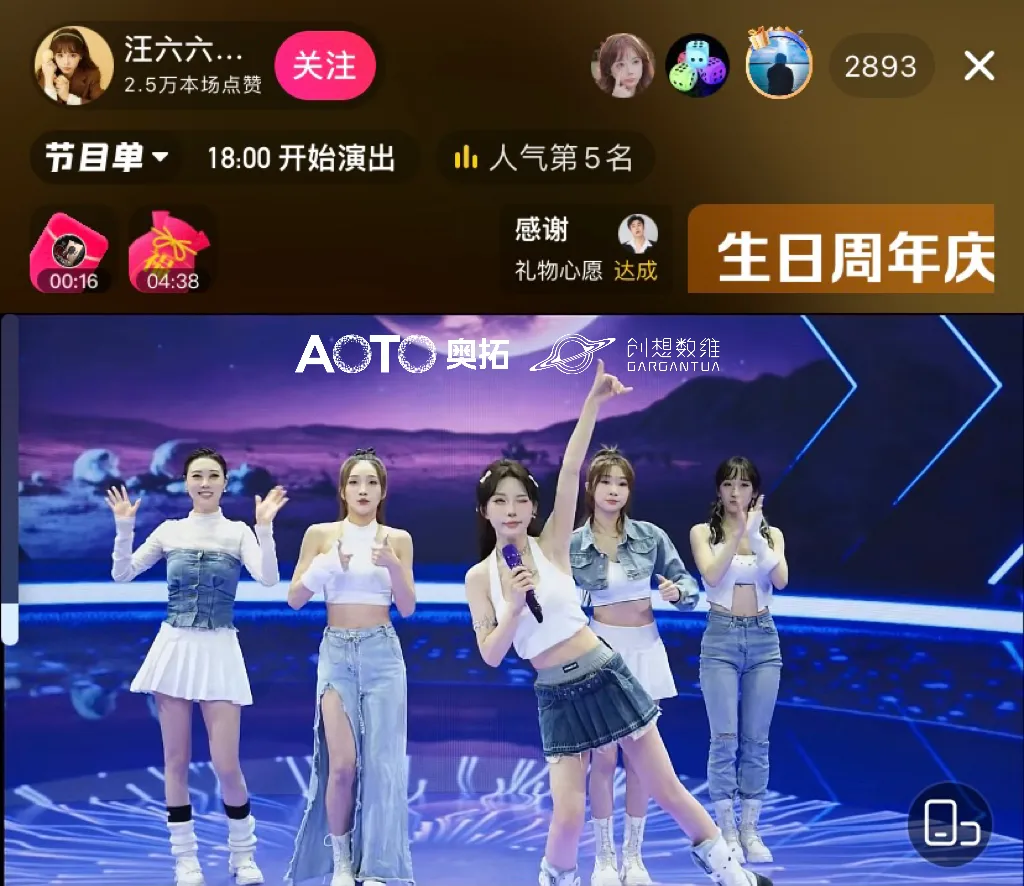Open lucky bag with 04:38 countdown
Viewport: 1024px width, 886px height.
pyautogui.click(x=172, y=252)
